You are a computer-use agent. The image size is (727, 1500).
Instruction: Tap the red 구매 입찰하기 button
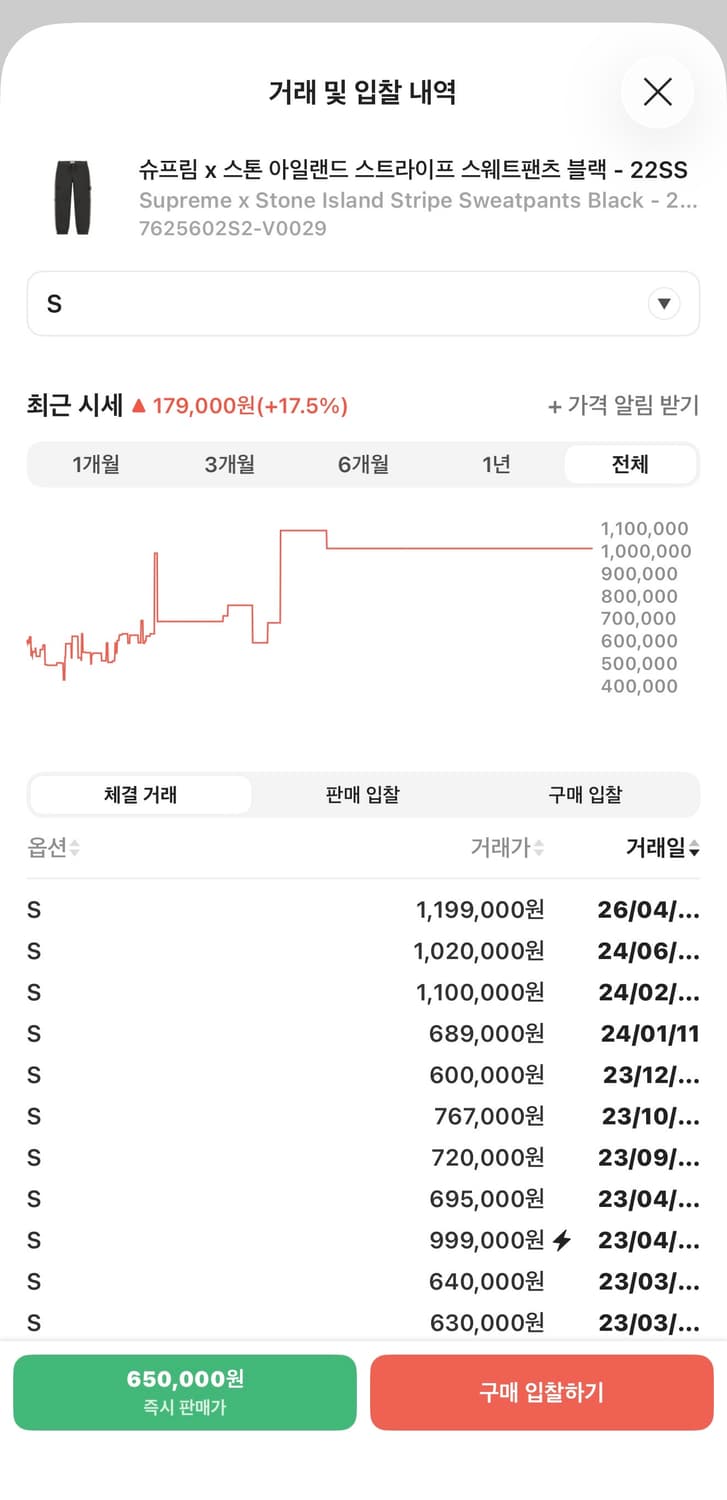(541, 1392)
